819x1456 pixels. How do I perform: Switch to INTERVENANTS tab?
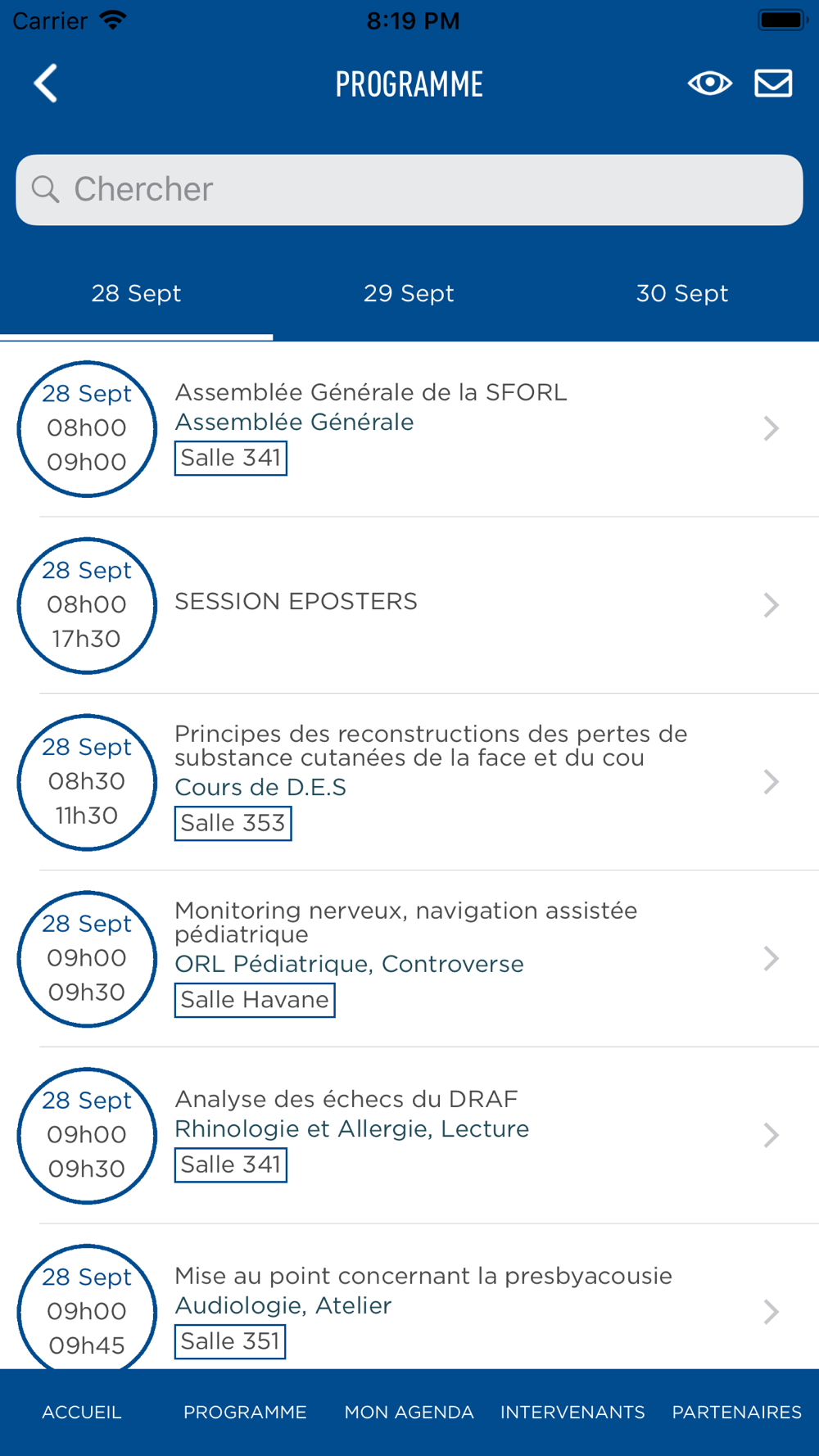572,1412
